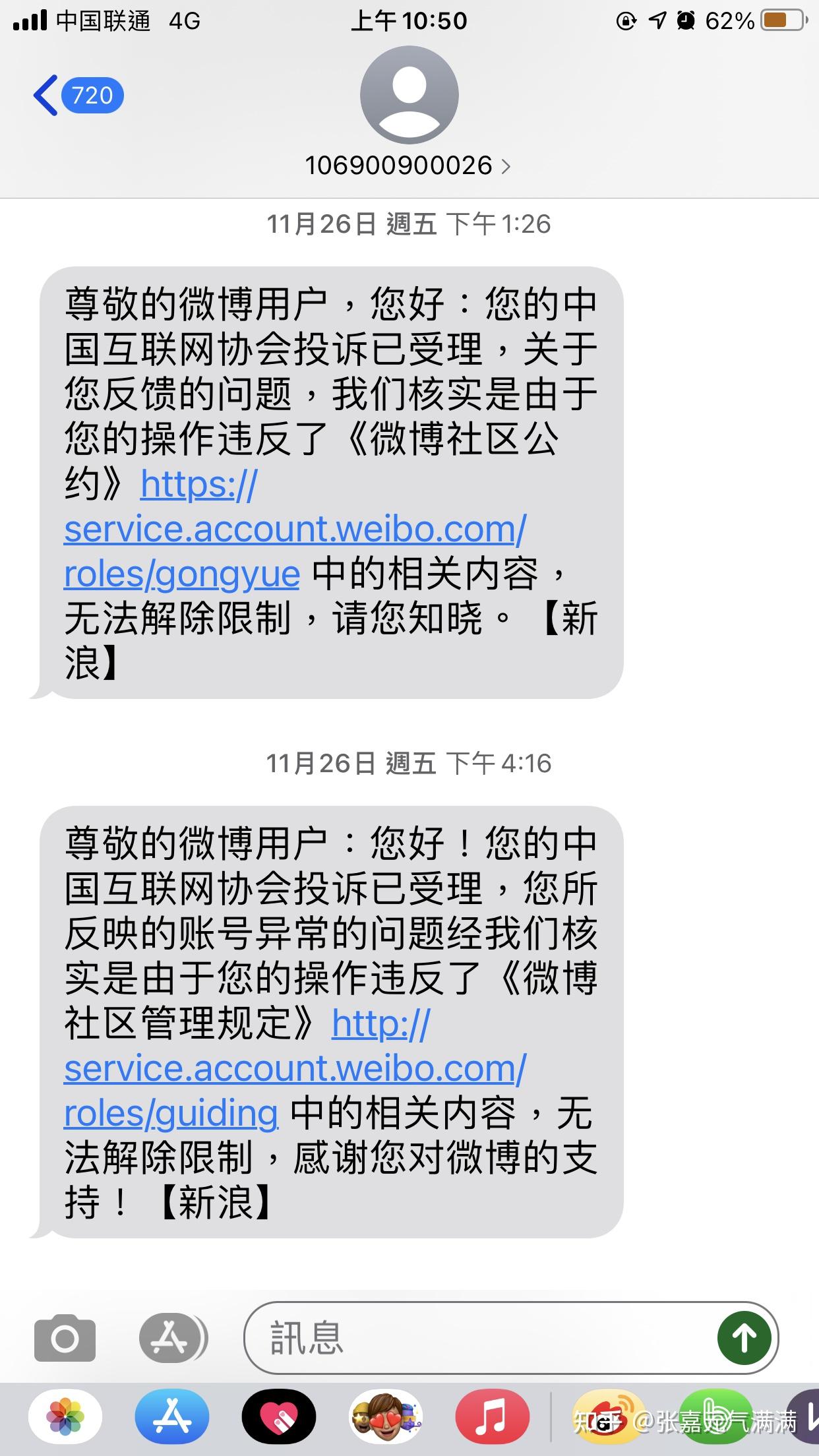Open the weibo.com roles/gongyue link
The image size is (819, 1456).
click(295, 530)
